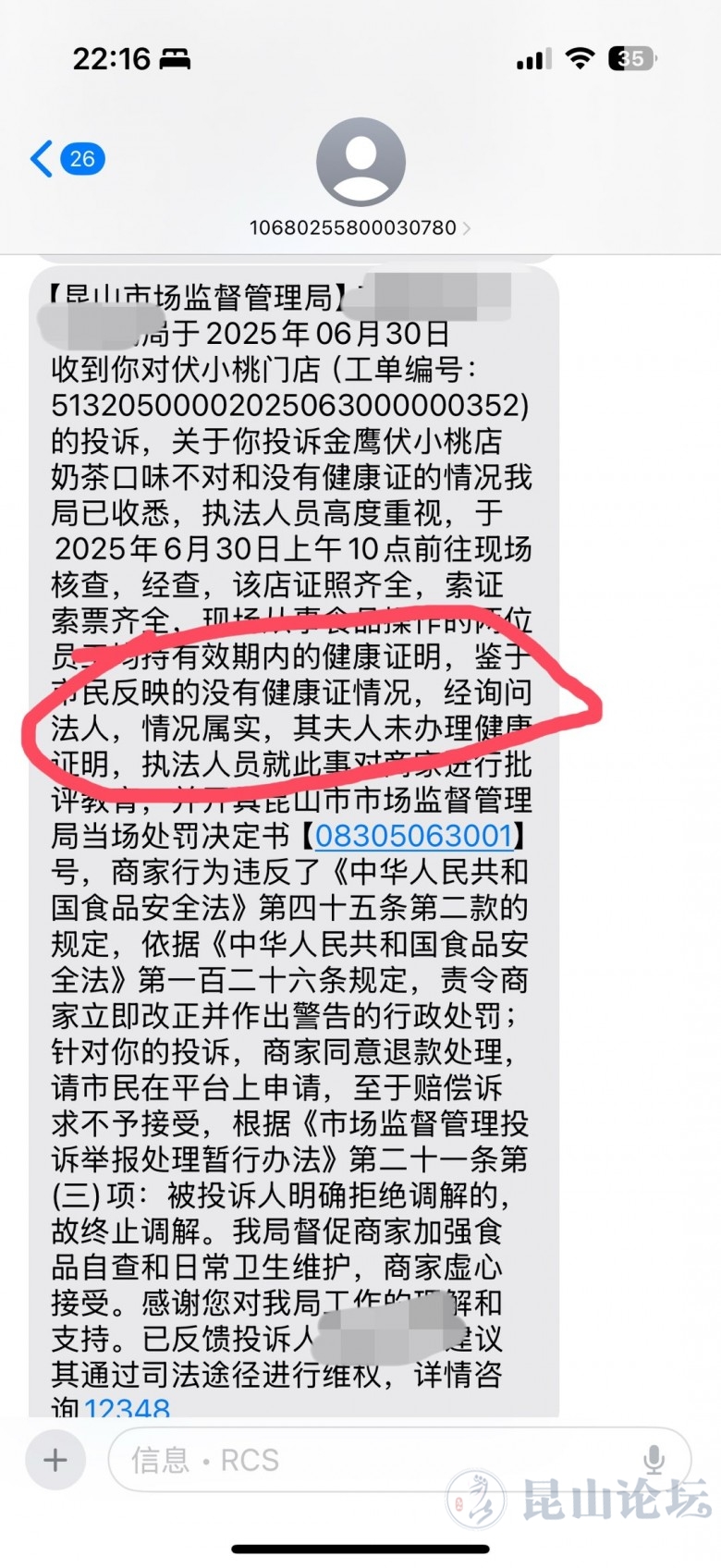Start voice dictation with the microphone
This screenshot has width=721, height=1568.
click(x=654, y=1459)
